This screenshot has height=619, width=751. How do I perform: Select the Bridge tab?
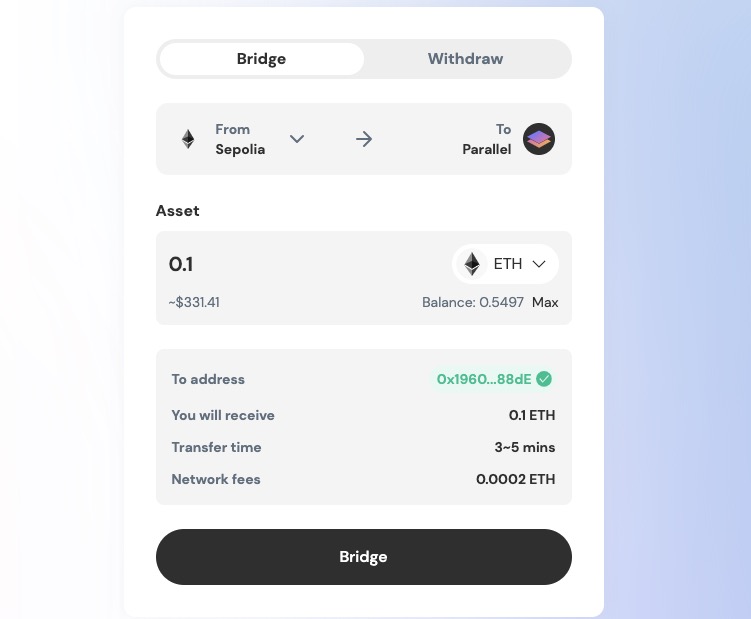pyautogui.click(x=262, y=59)
